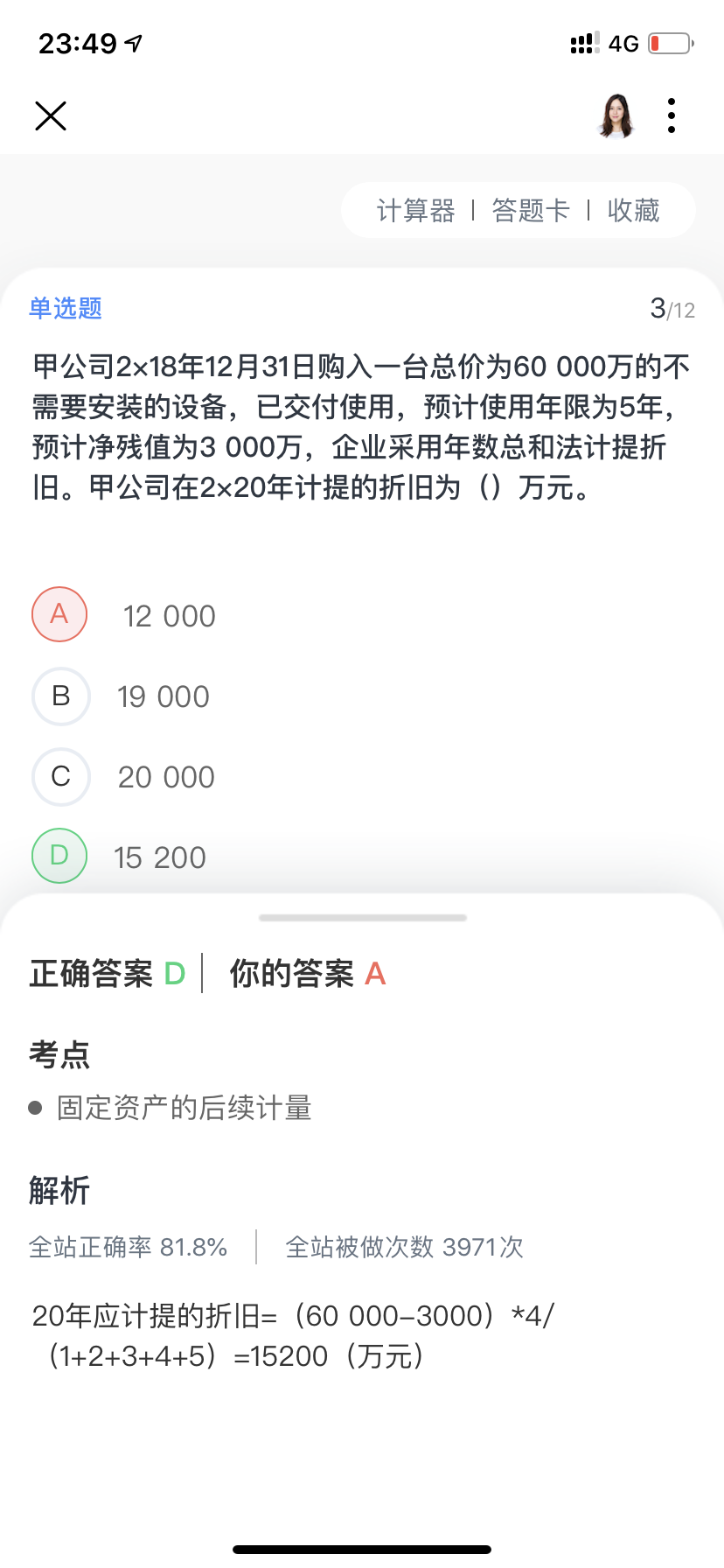
Task: Select option D 15 200
Action: tap(59, 857)
